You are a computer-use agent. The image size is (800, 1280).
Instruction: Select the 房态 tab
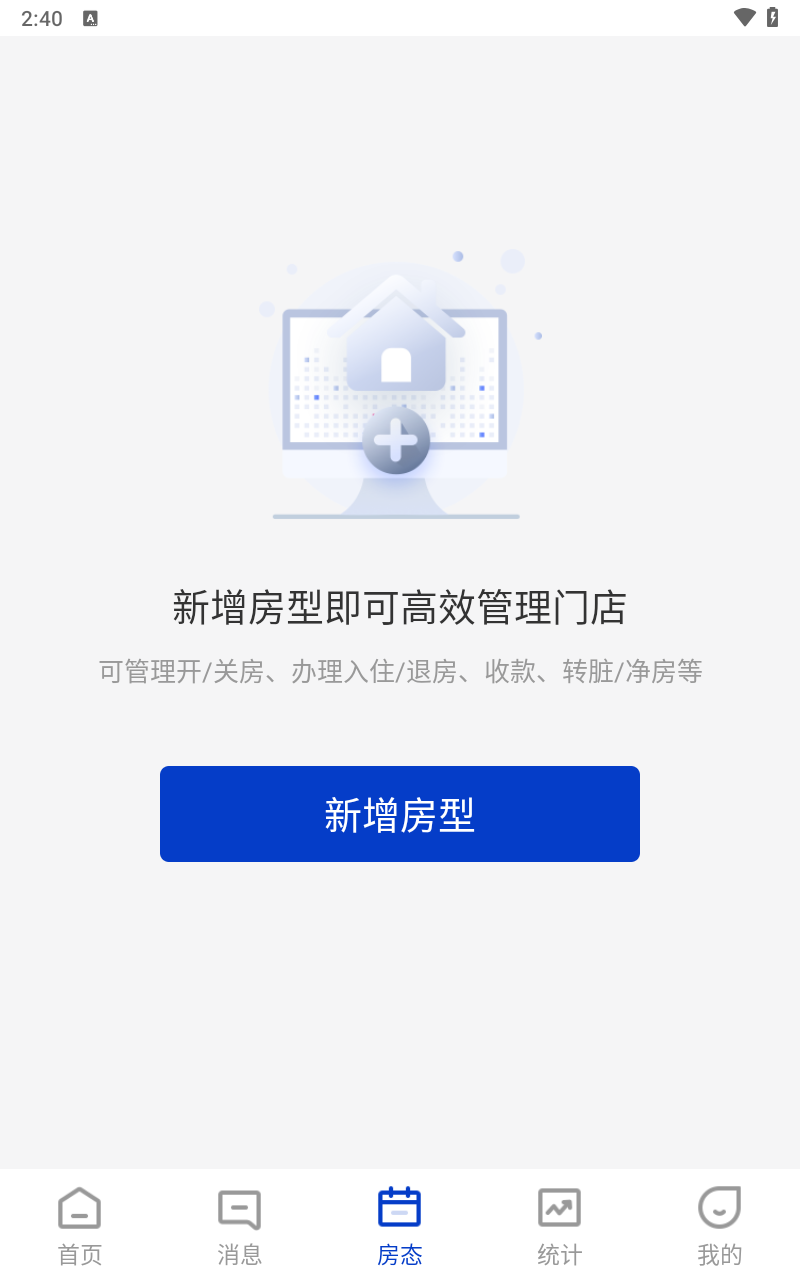(400, 1225)
